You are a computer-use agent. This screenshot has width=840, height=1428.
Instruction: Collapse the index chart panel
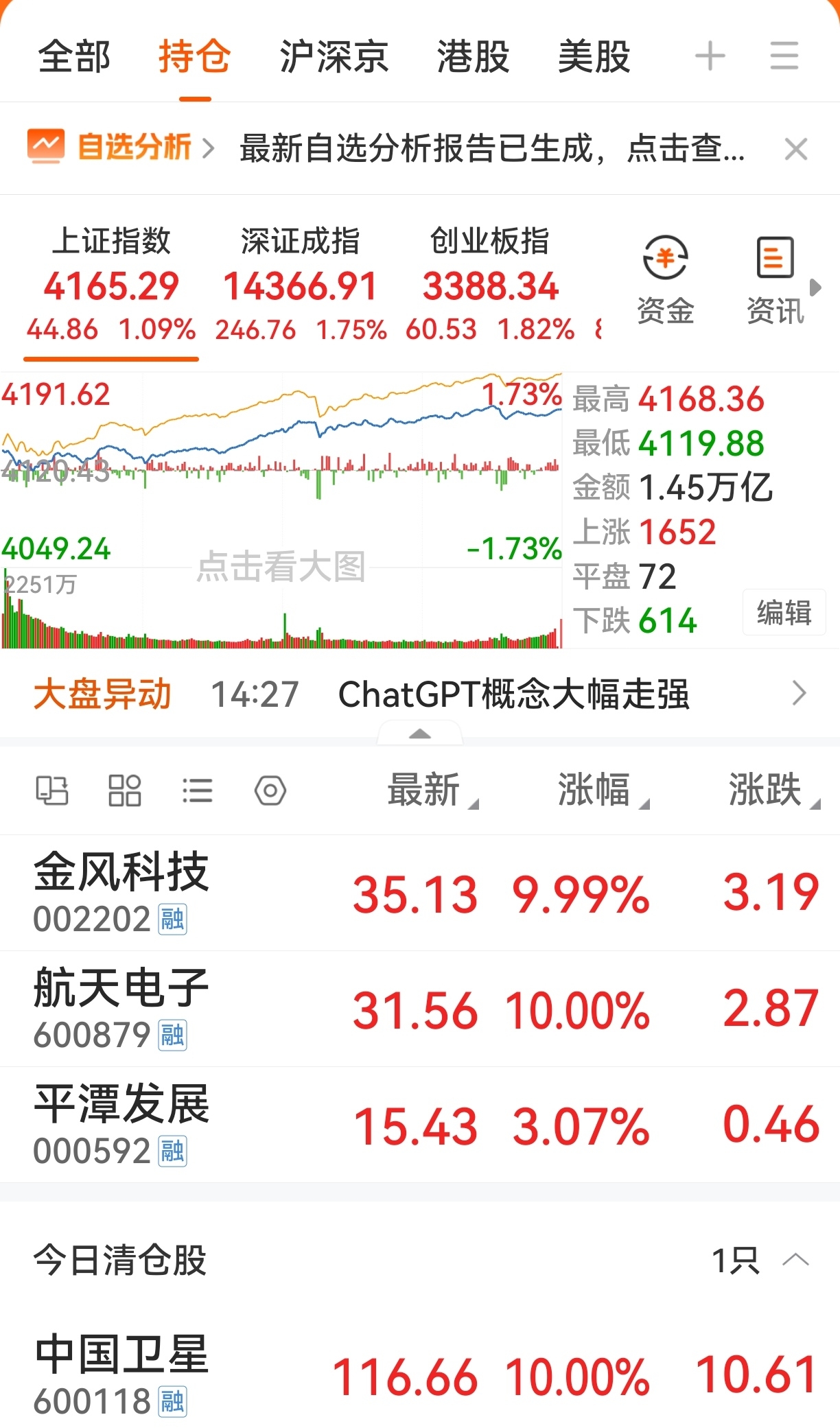tap(420, 734)
